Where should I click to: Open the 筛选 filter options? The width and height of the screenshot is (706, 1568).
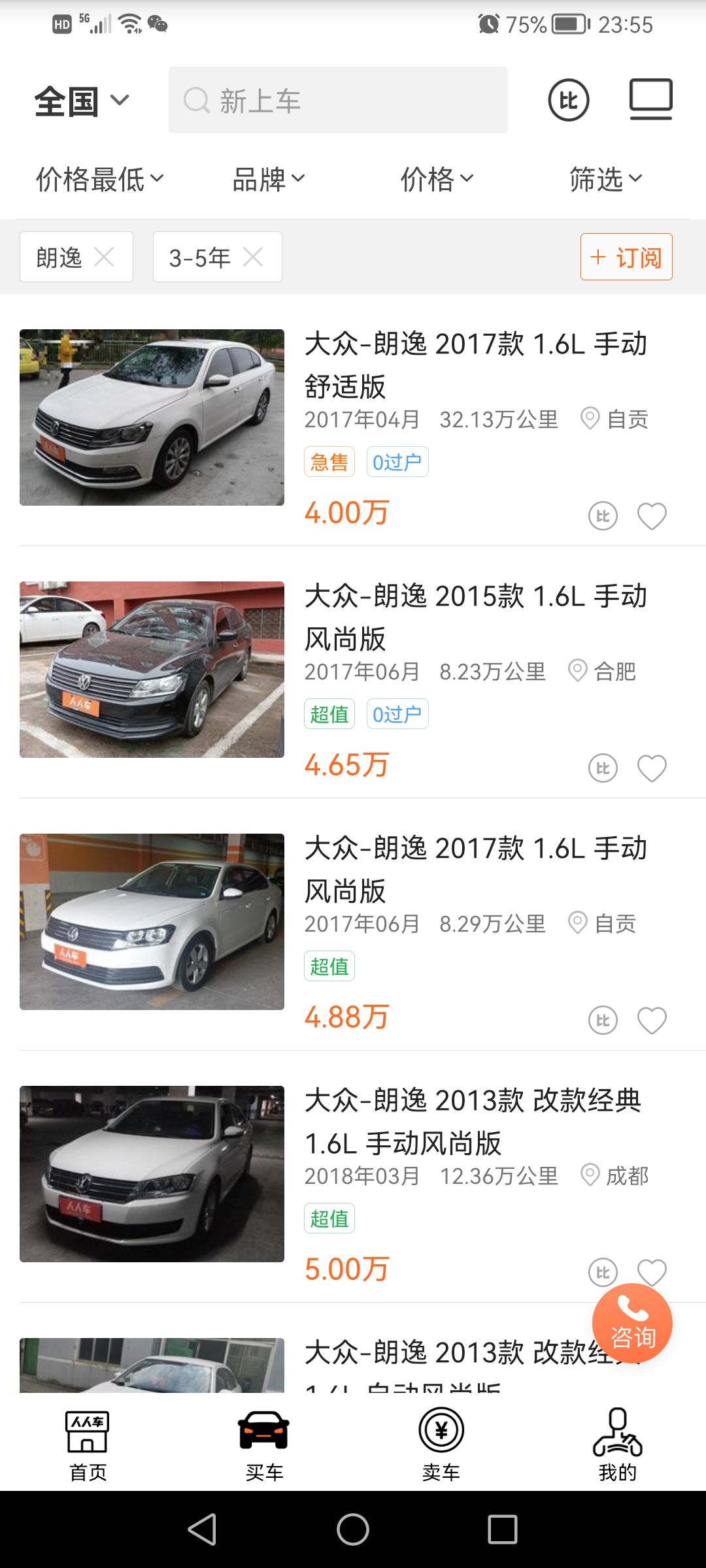[605, 179]
